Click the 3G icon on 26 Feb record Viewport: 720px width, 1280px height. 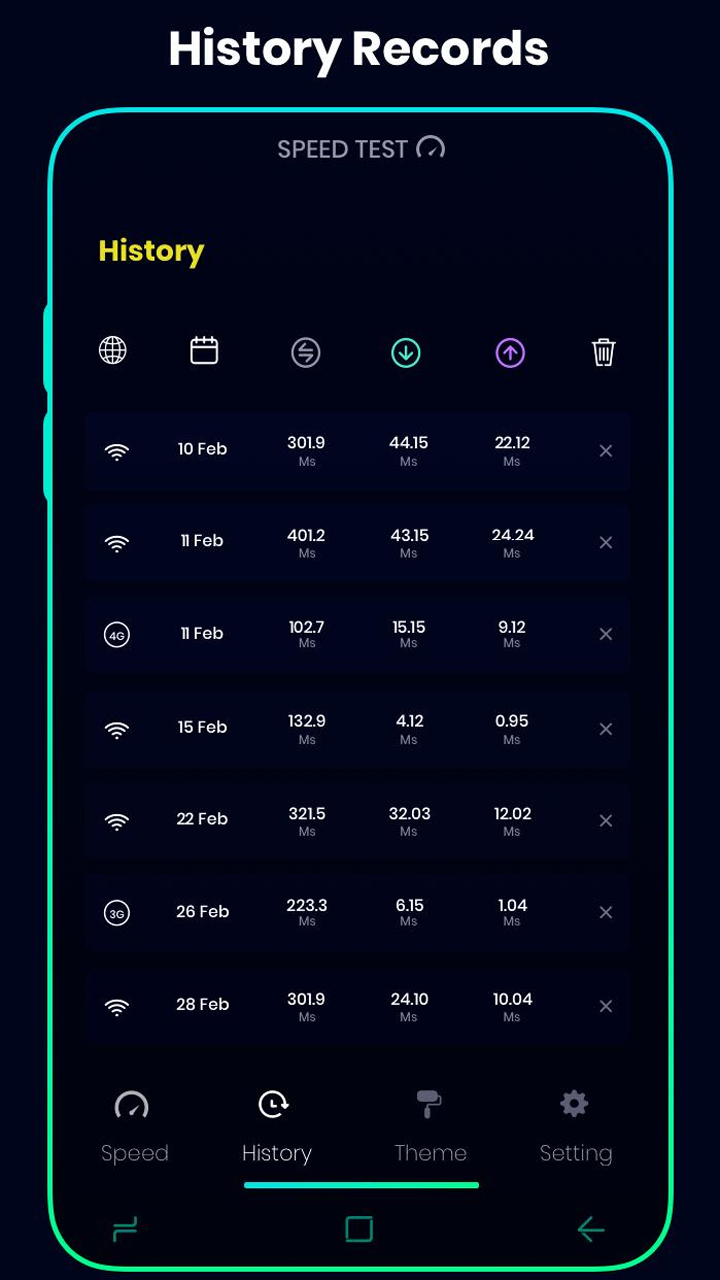(x=117, y=912)
